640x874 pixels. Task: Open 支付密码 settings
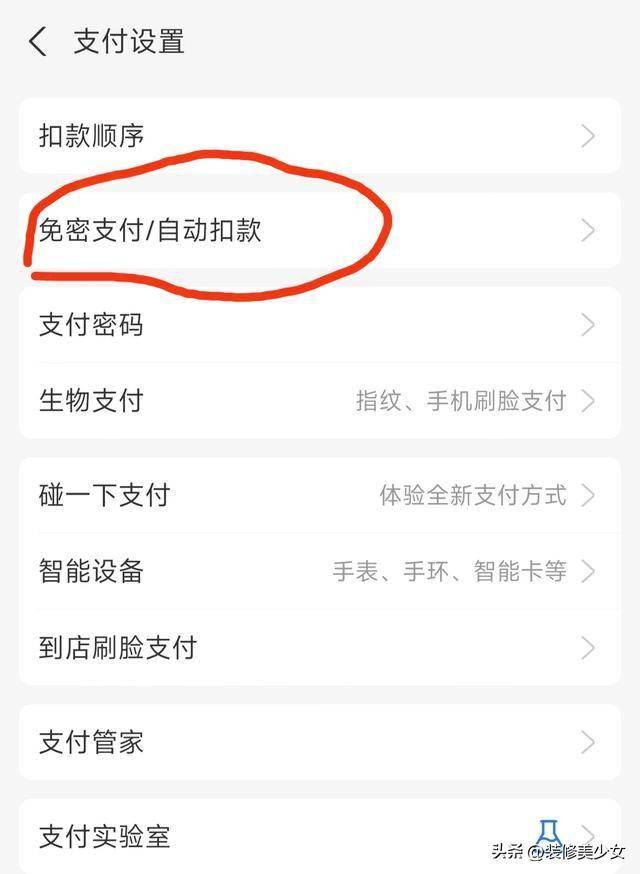[320, 325]
